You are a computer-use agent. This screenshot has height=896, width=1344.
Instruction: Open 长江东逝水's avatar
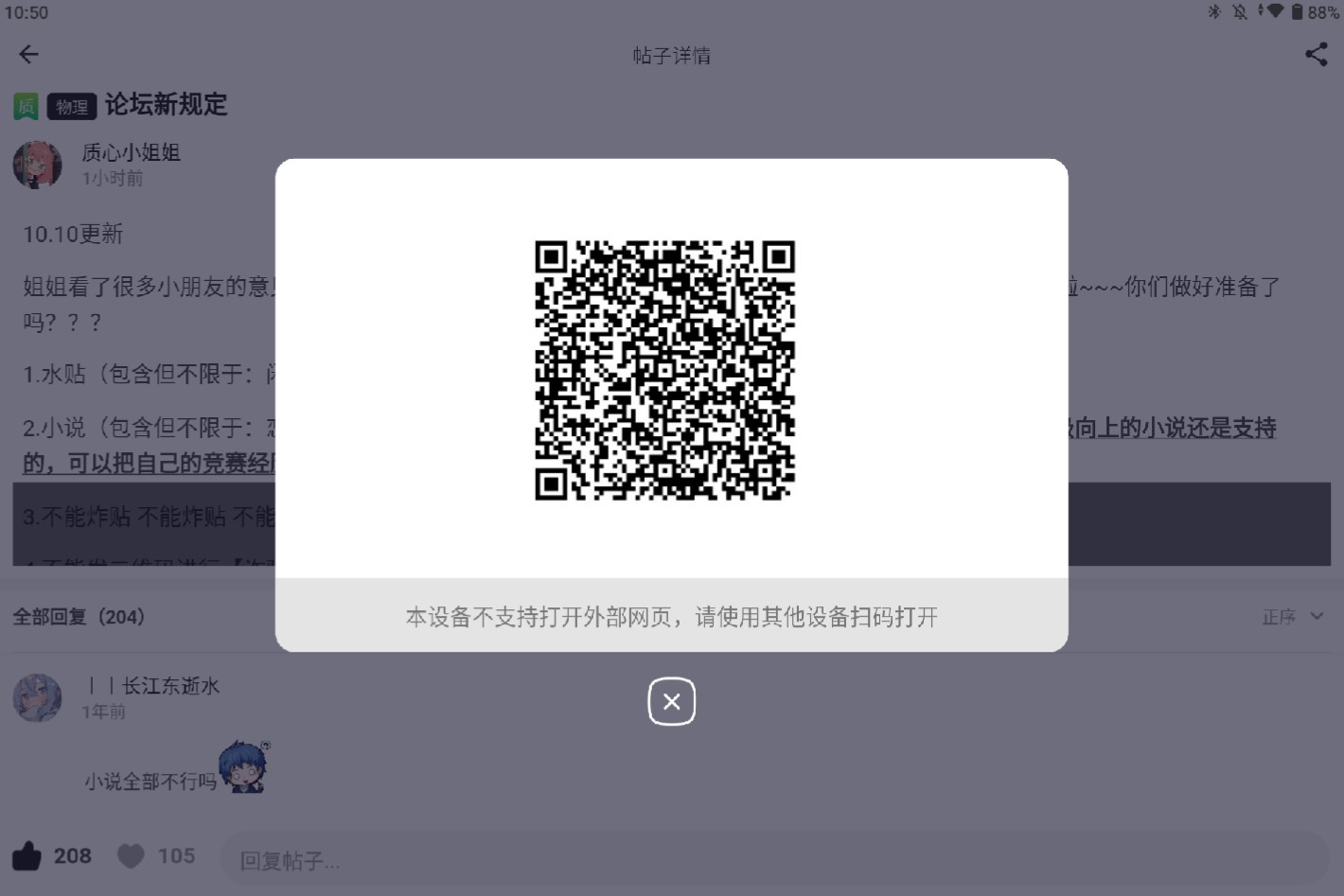[x=38, y=698]
